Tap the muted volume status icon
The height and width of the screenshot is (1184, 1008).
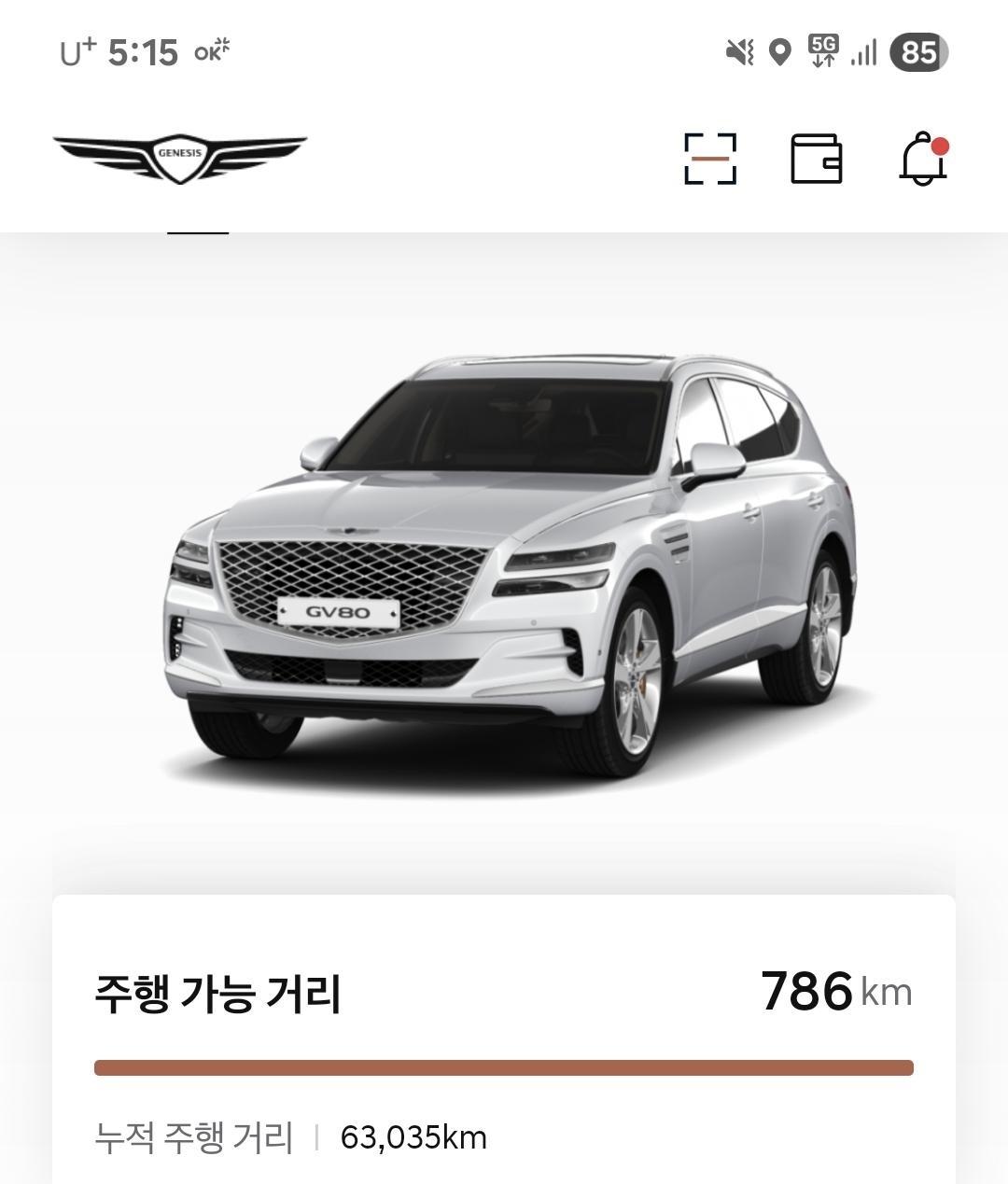[x=737, y=53]
